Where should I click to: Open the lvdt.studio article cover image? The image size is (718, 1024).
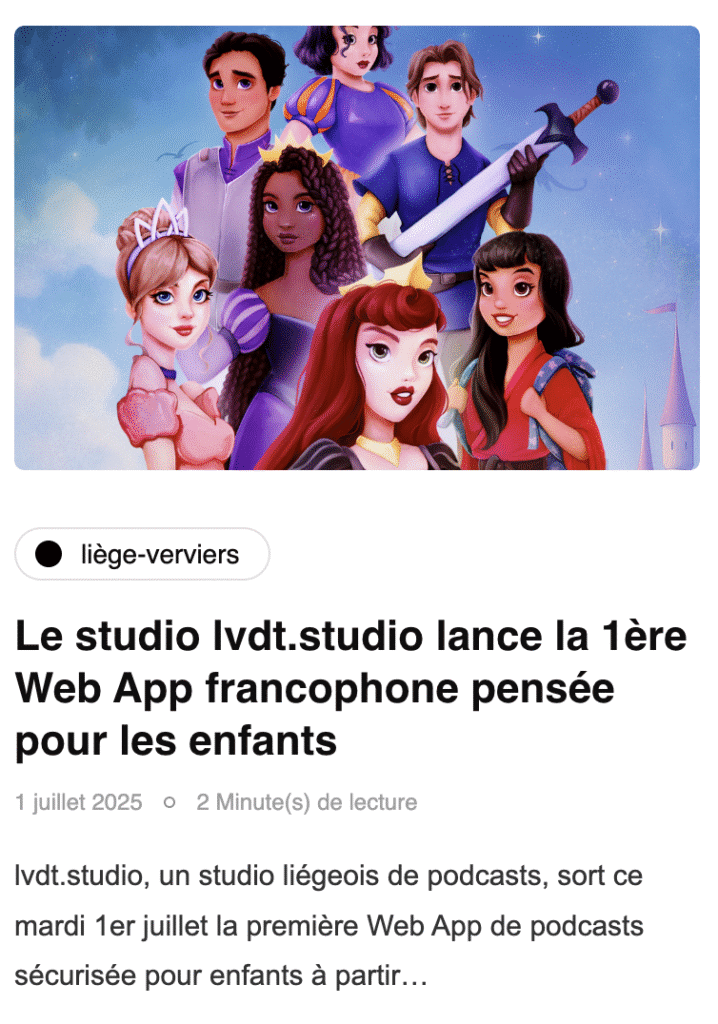coord(357,247)
